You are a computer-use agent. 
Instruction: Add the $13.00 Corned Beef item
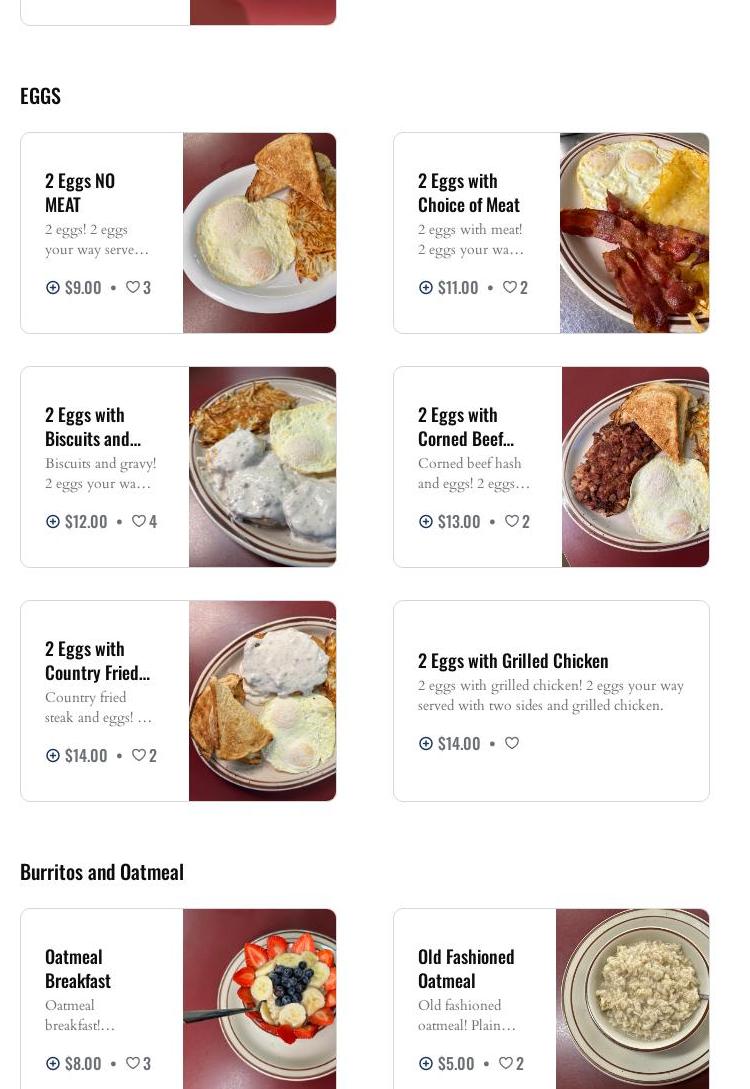pyautogui.click(x=426, y=521)
